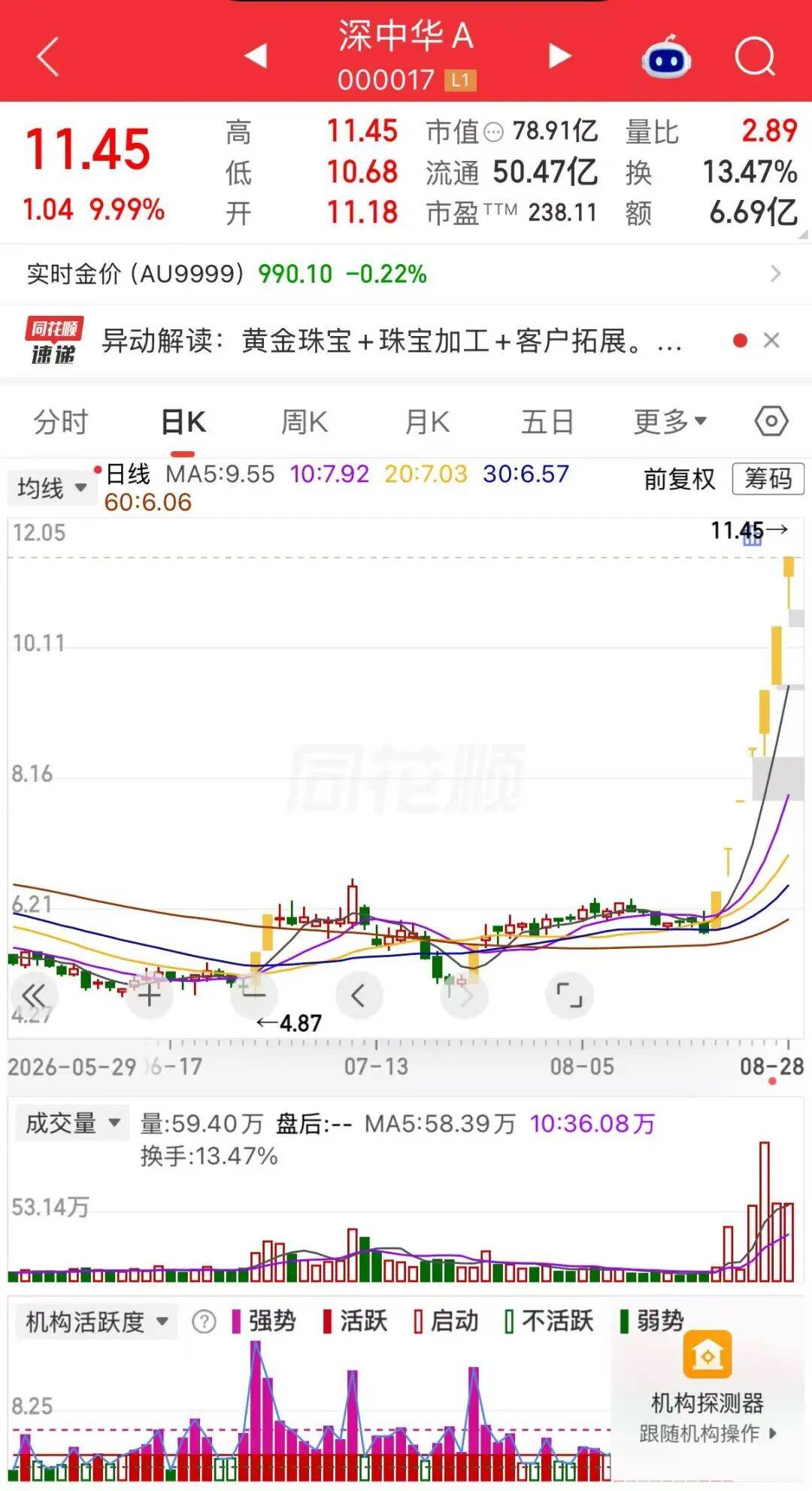The height and width of the screenshot is (1491, 812).
Task: Switch to the 分时 tab
Action: click(61, 422)
